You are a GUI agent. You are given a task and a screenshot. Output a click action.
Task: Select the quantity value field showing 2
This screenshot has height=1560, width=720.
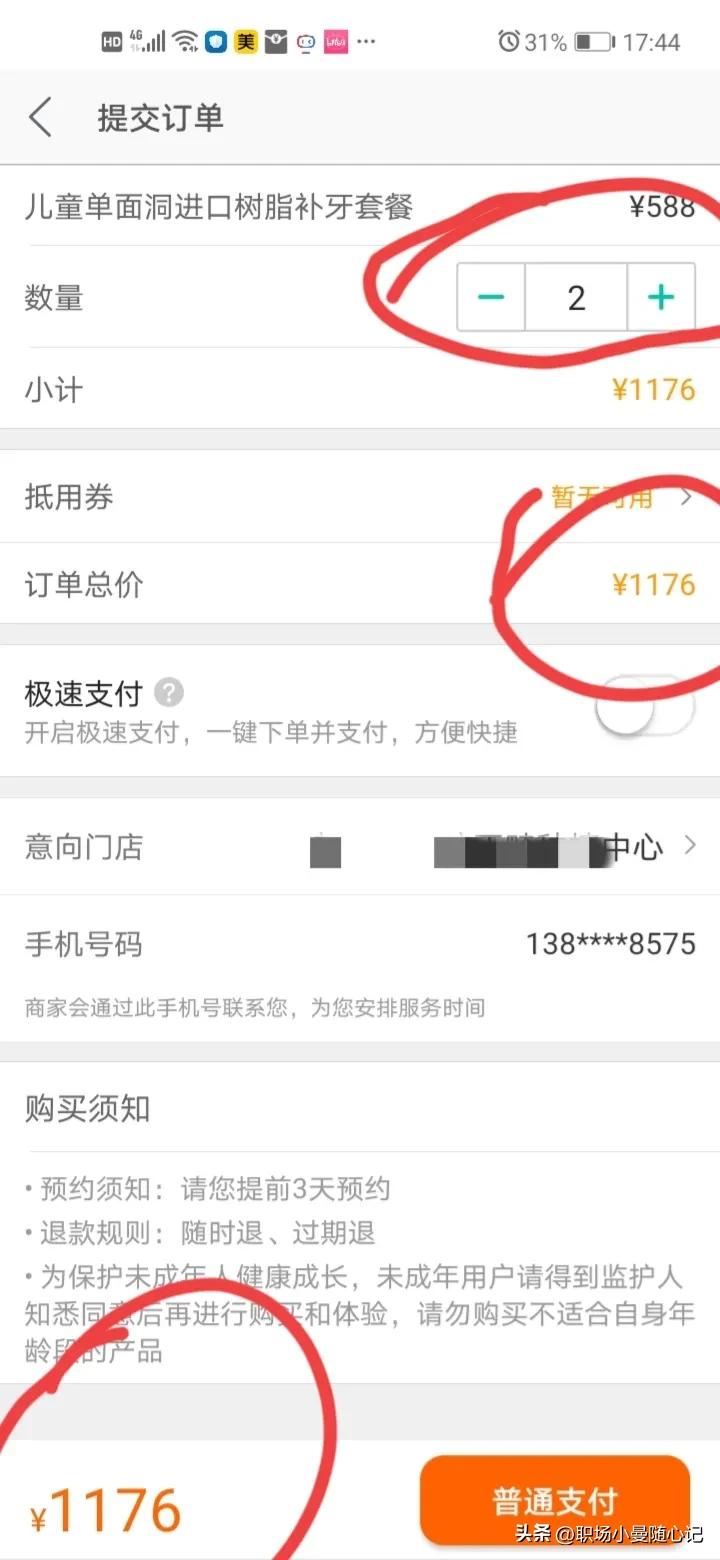click(x=575, y=297)
